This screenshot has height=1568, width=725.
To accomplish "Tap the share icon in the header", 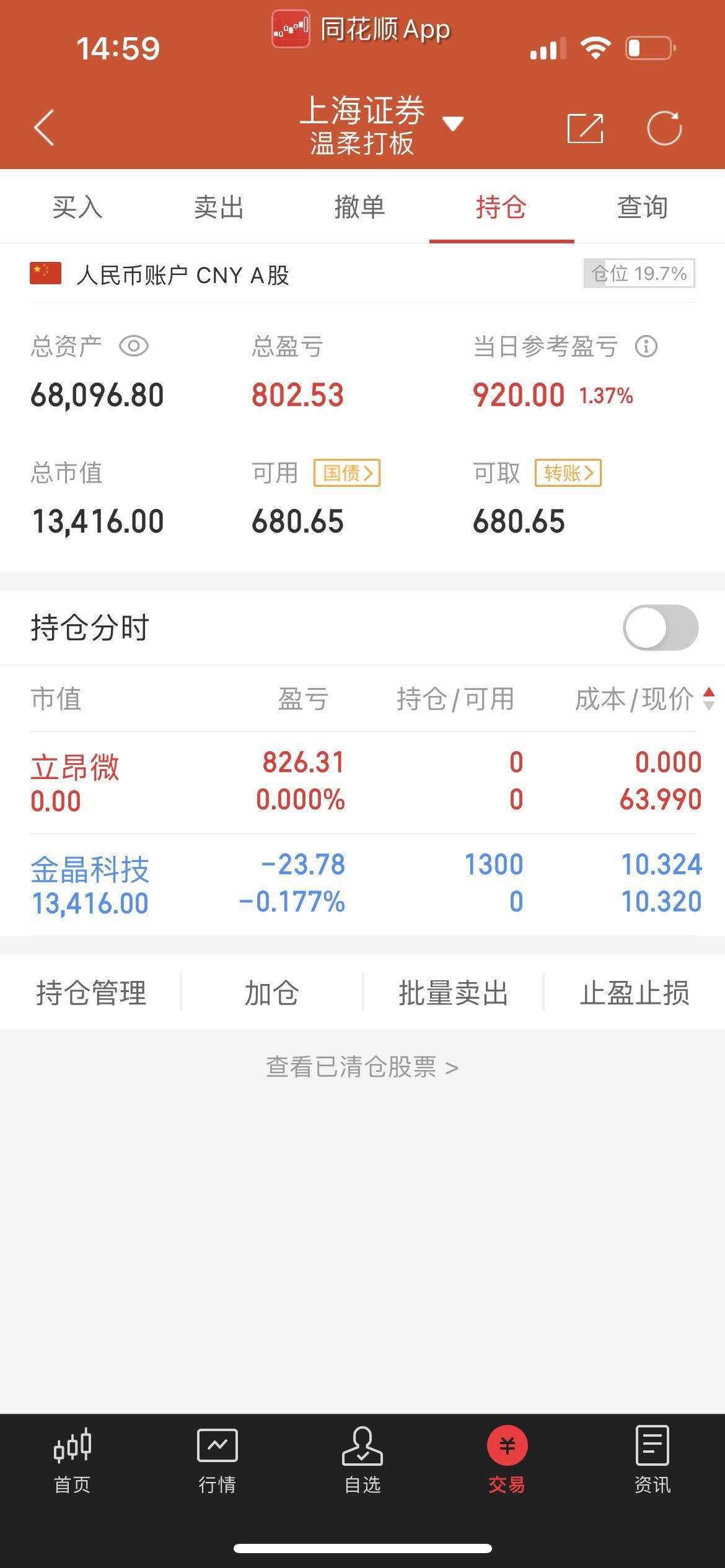I will [x=585, y=128].
